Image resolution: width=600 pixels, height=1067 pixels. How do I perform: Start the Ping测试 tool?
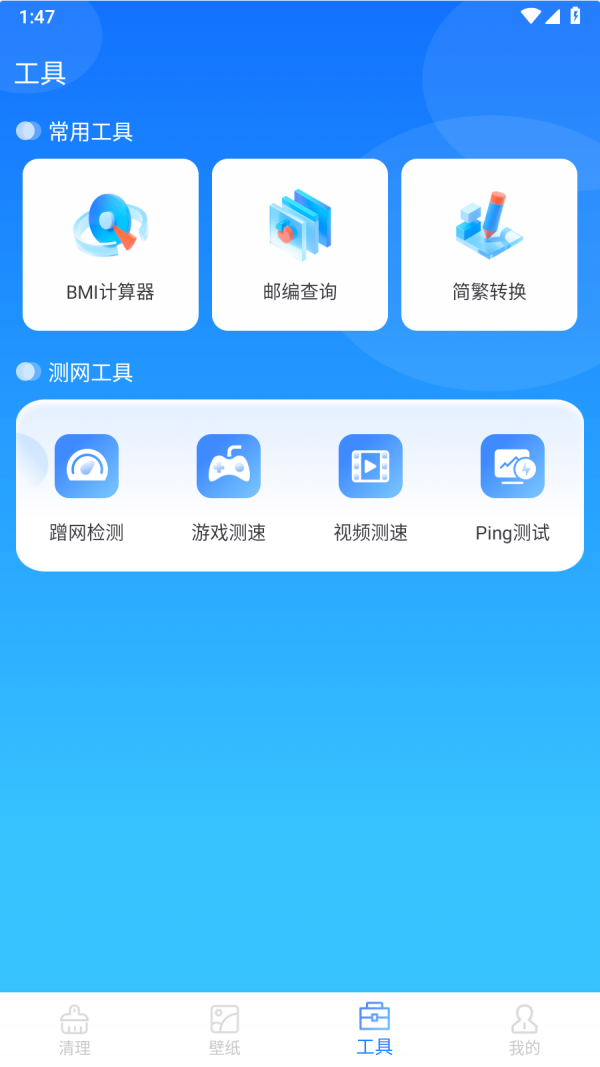click(512, 487)
